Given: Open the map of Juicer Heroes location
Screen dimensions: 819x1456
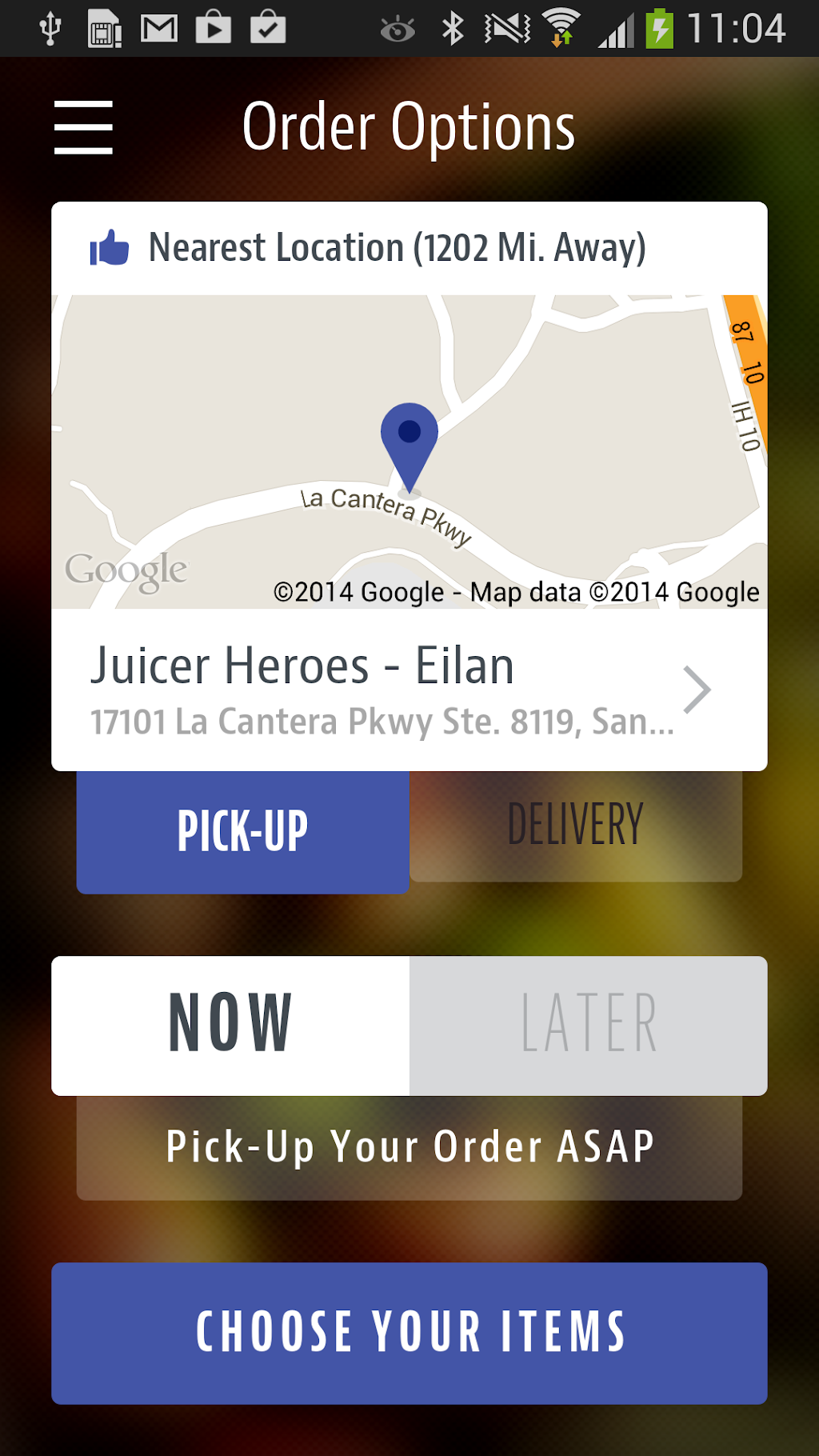Looking at the screenshot, I should [409, 452].
